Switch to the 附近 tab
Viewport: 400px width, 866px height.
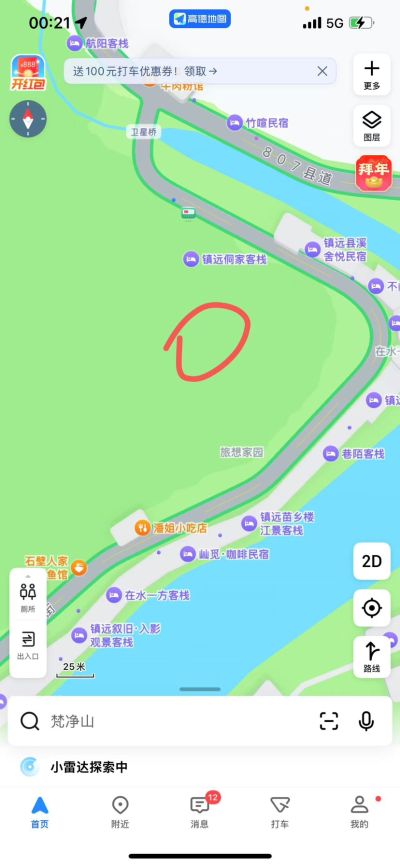pyautogui.click(x=120, y=812)
